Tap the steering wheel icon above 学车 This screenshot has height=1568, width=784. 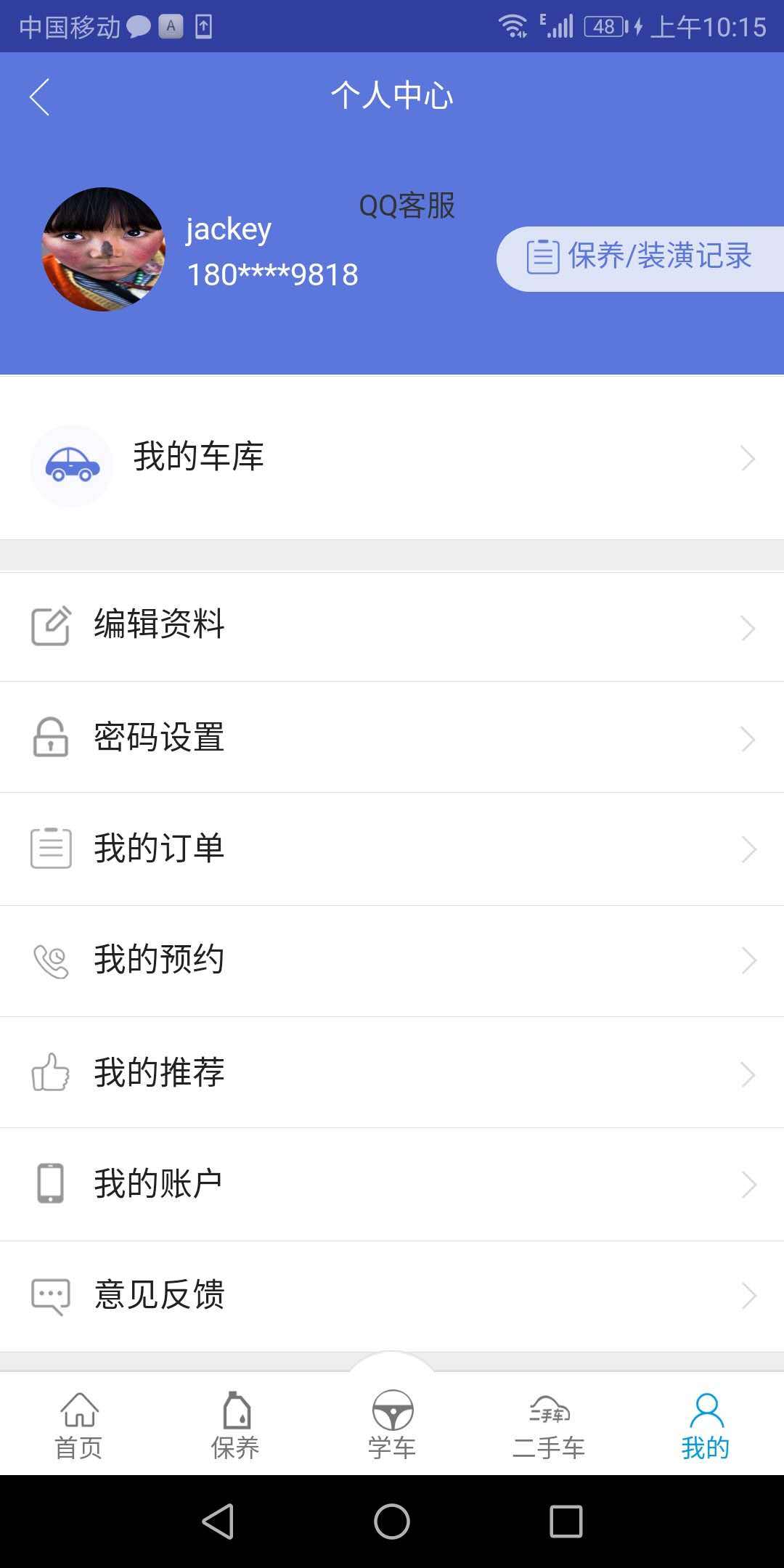tap(391, 1408)
